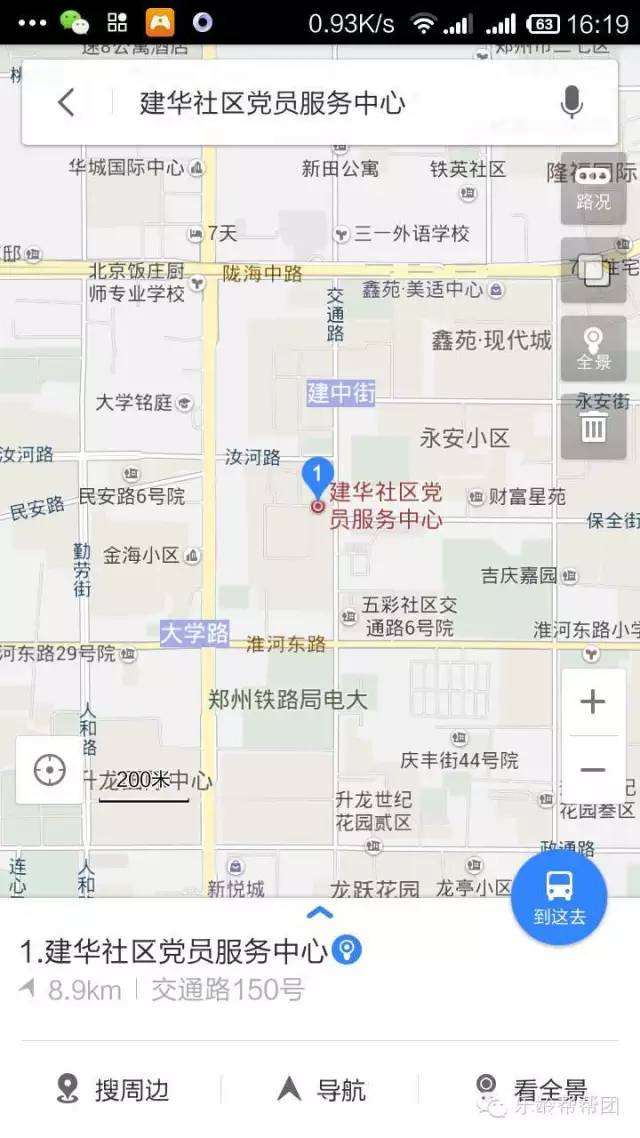Screen dimensions: 640x1138
Task: Open 建华社区党员服务中心 result details
Action: tap(175, 951)
